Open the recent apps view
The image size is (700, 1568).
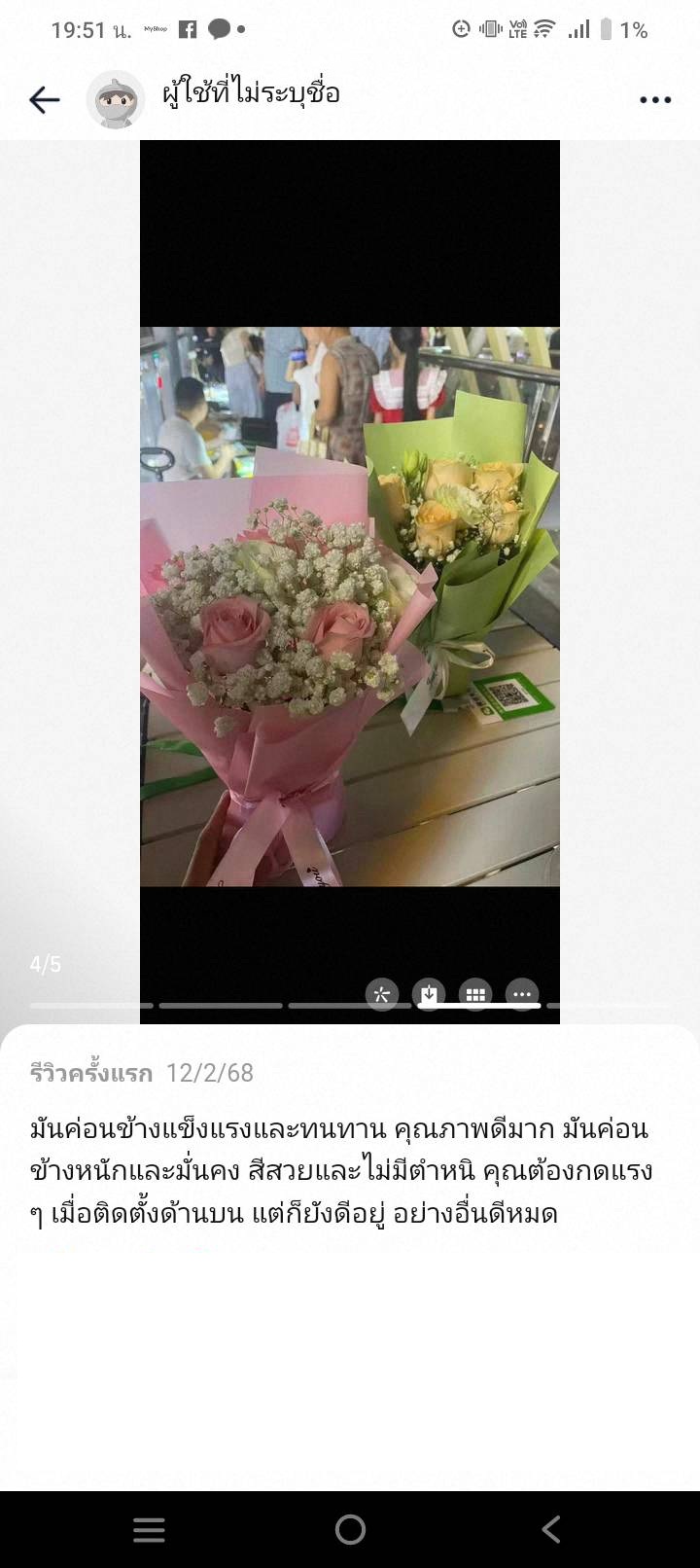pos(149,1529)
